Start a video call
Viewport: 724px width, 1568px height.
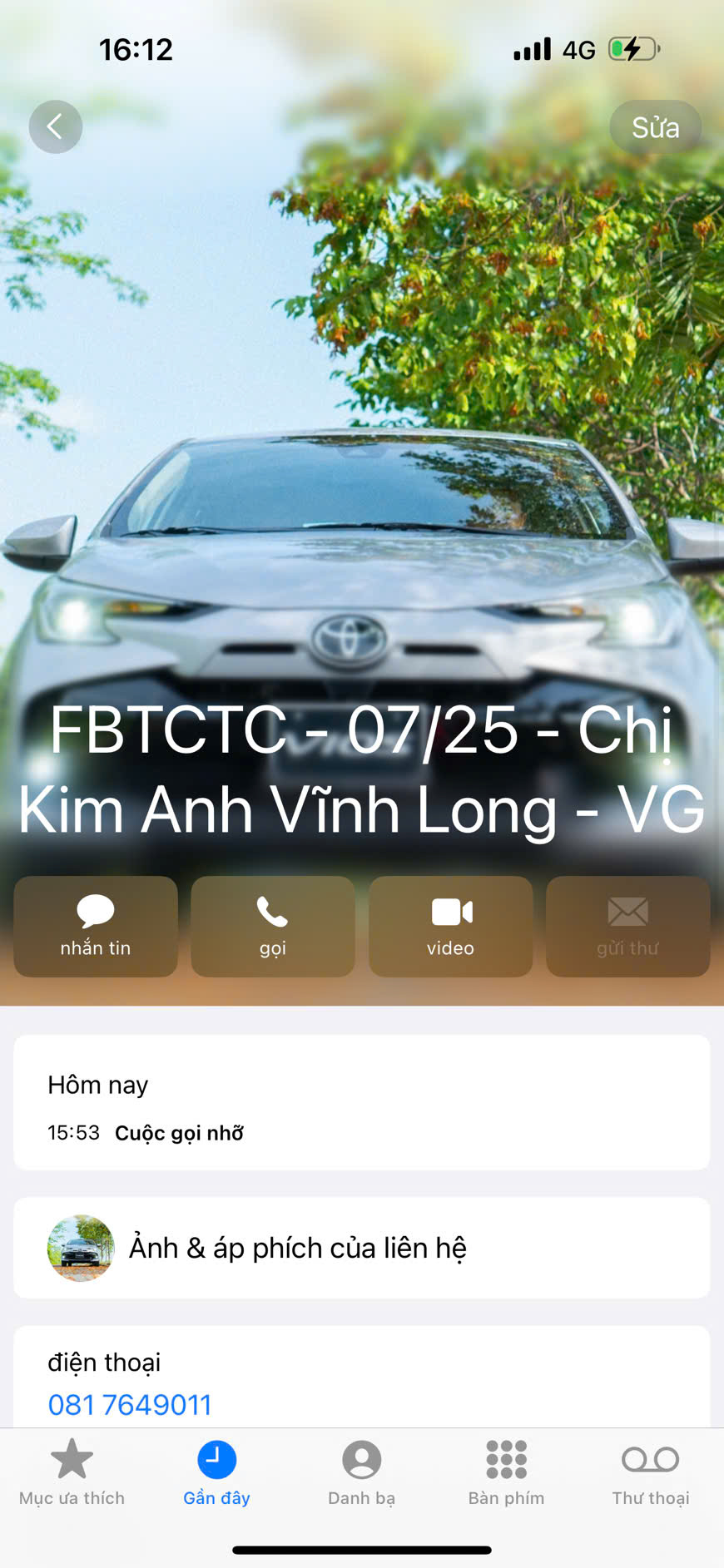pos(450,926)
